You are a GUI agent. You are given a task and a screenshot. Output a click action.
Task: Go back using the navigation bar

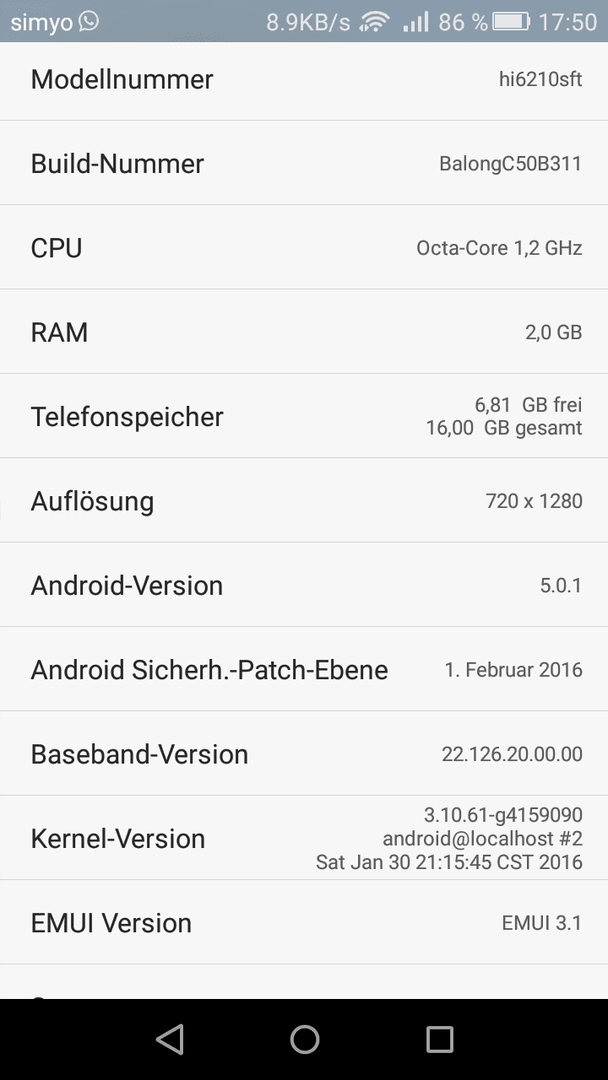click(x=170, y=1040)
